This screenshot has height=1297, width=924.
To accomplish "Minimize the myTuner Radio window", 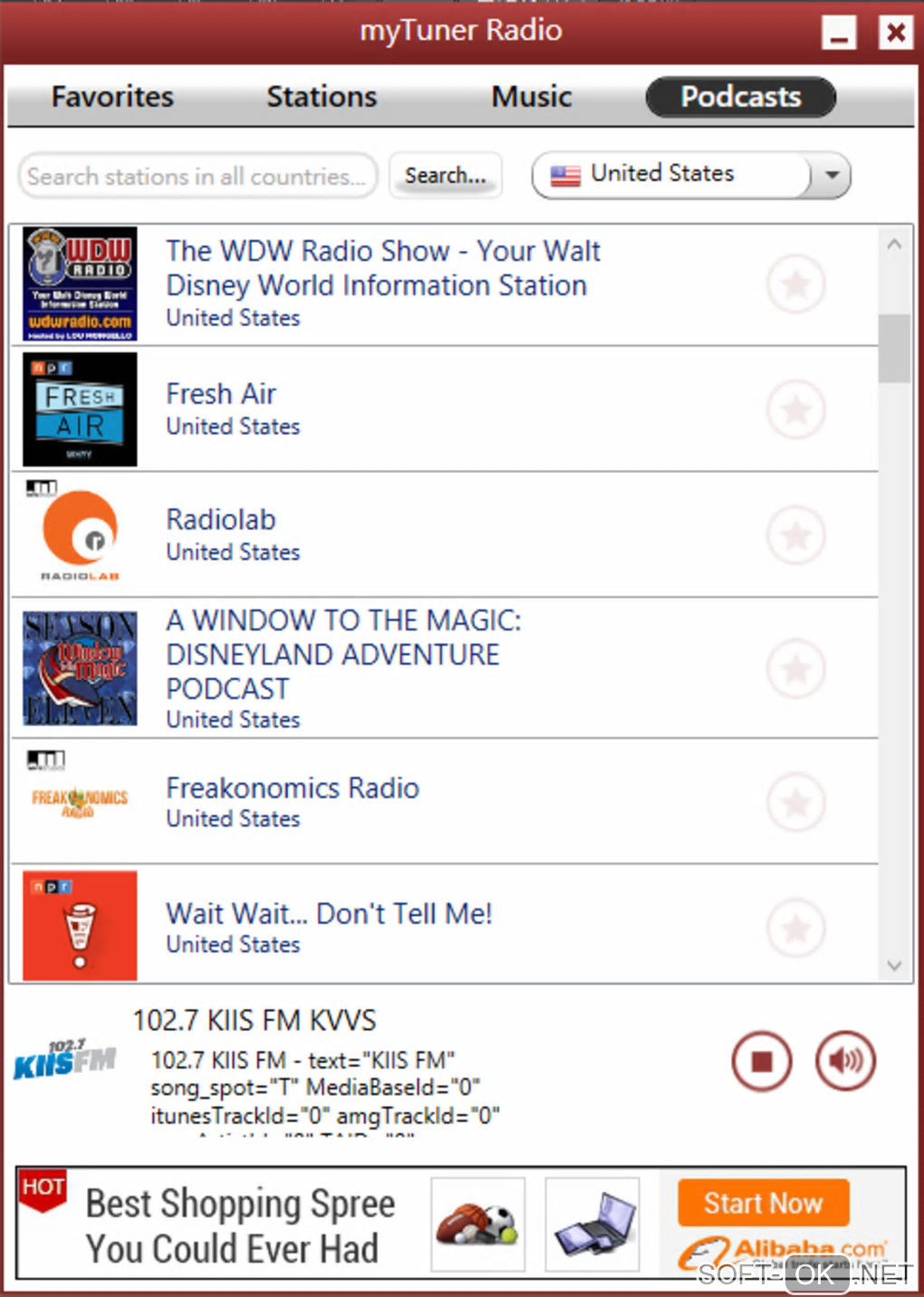I will tap(839, 34).
